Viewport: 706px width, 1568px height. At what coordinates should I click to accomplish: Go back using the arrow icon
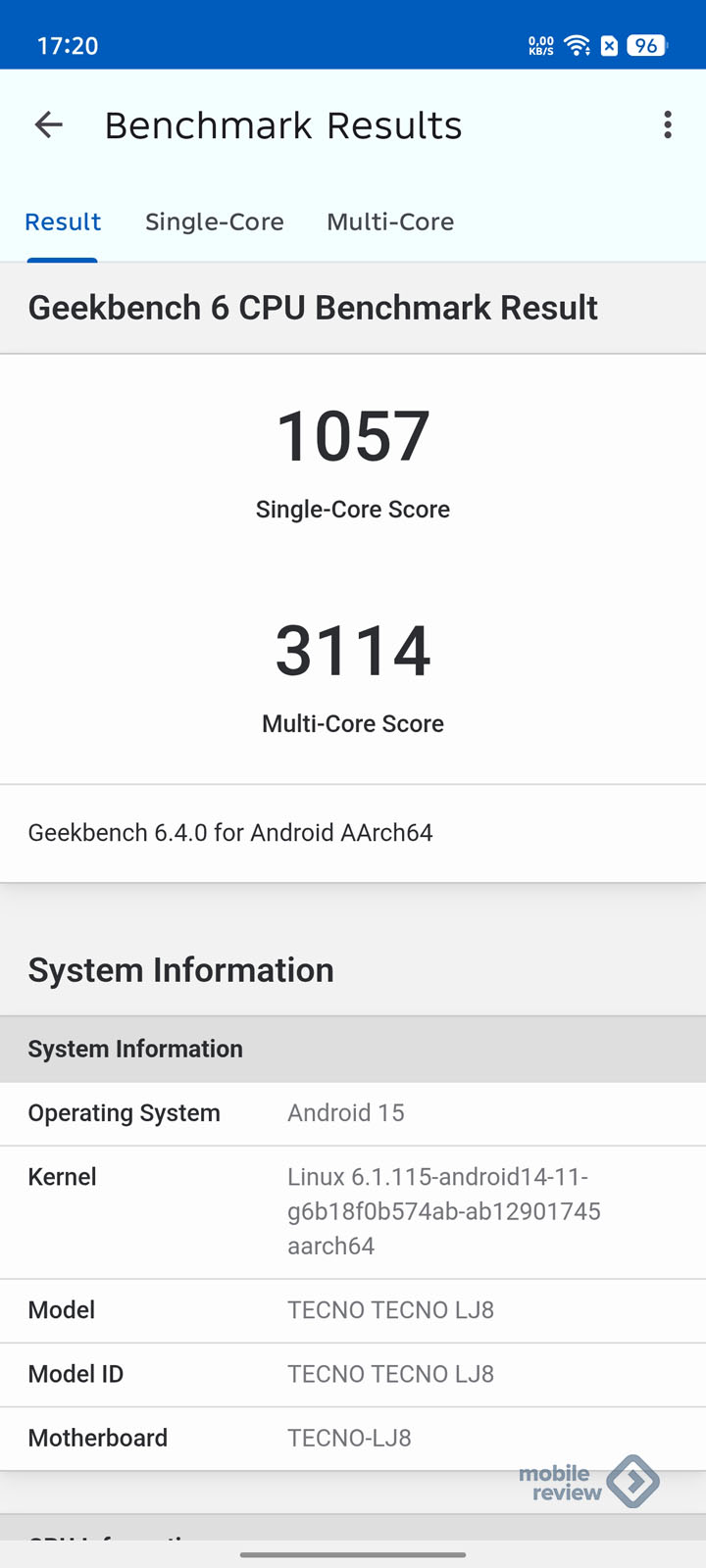[x=48, y=124]
